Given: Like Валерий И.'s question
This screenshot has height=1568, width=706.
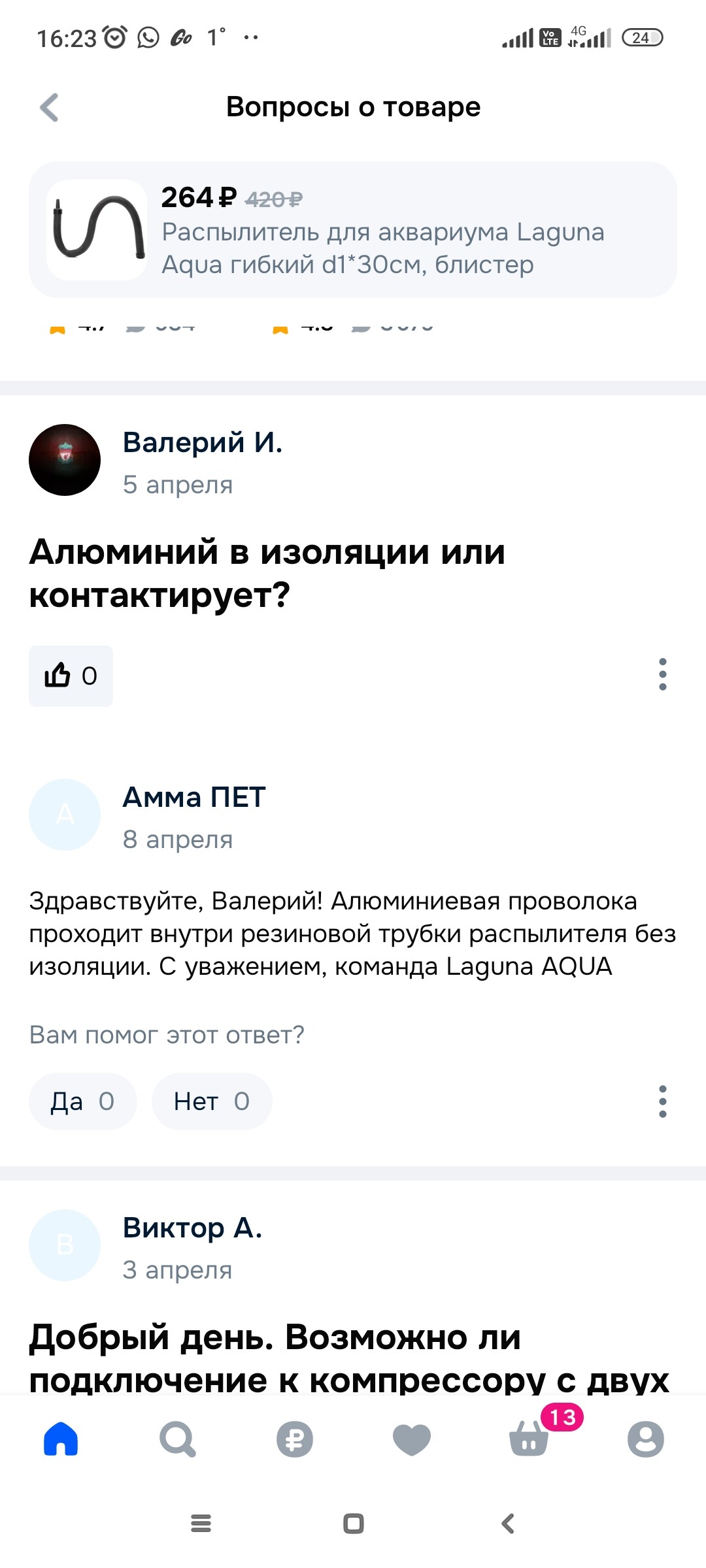Looking at the screenshot, I should coord(71,676).
